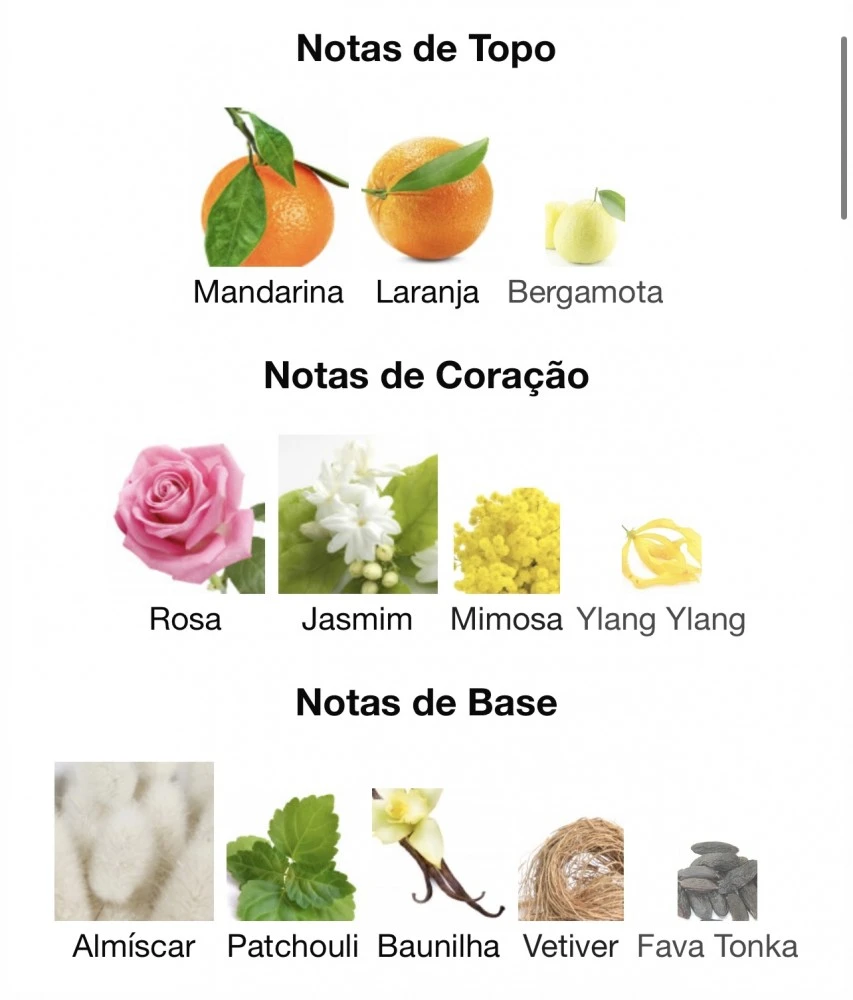Select the Bergamota note
The height and width of the screenshot is (1000, 853).
tap(585, 229)
